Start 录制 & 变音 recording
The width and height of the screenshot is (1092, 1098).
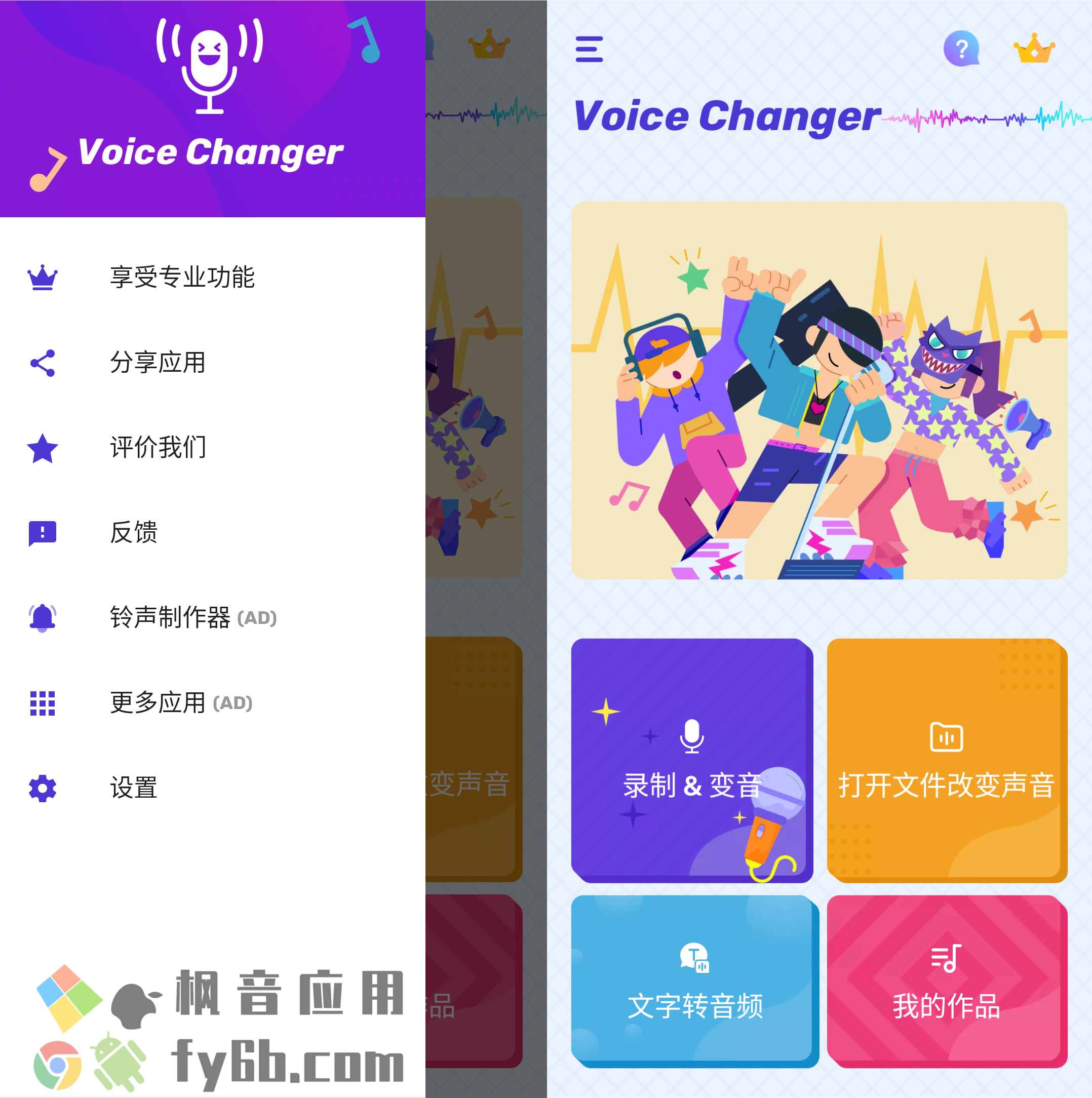tap(692, 760)
